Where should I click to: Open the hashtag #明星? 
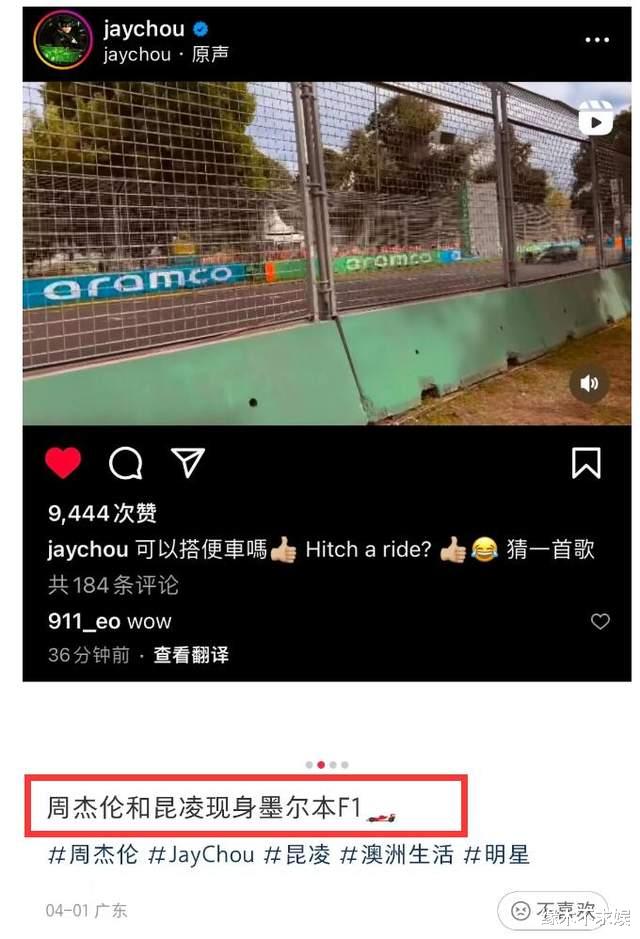click(x=496, y=854)
